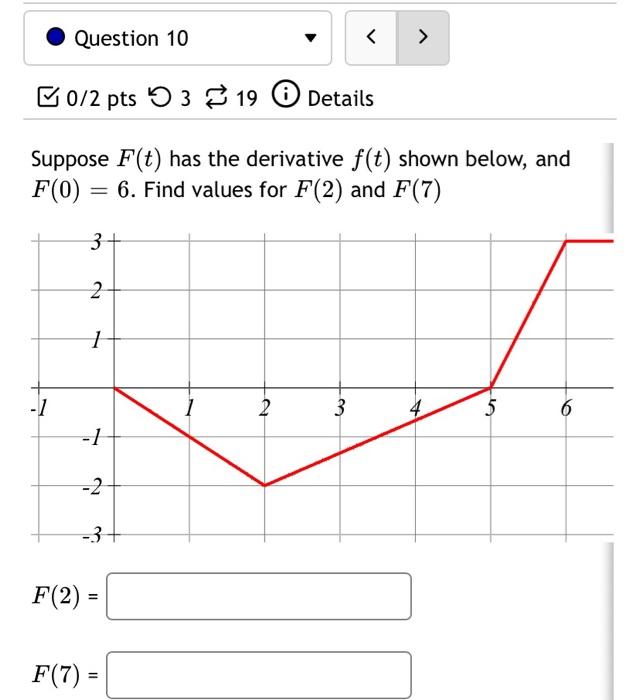Viewport: 640px width, 700px height.
Task: Focus the F(7) answer field
Action: tap(258, 674)
